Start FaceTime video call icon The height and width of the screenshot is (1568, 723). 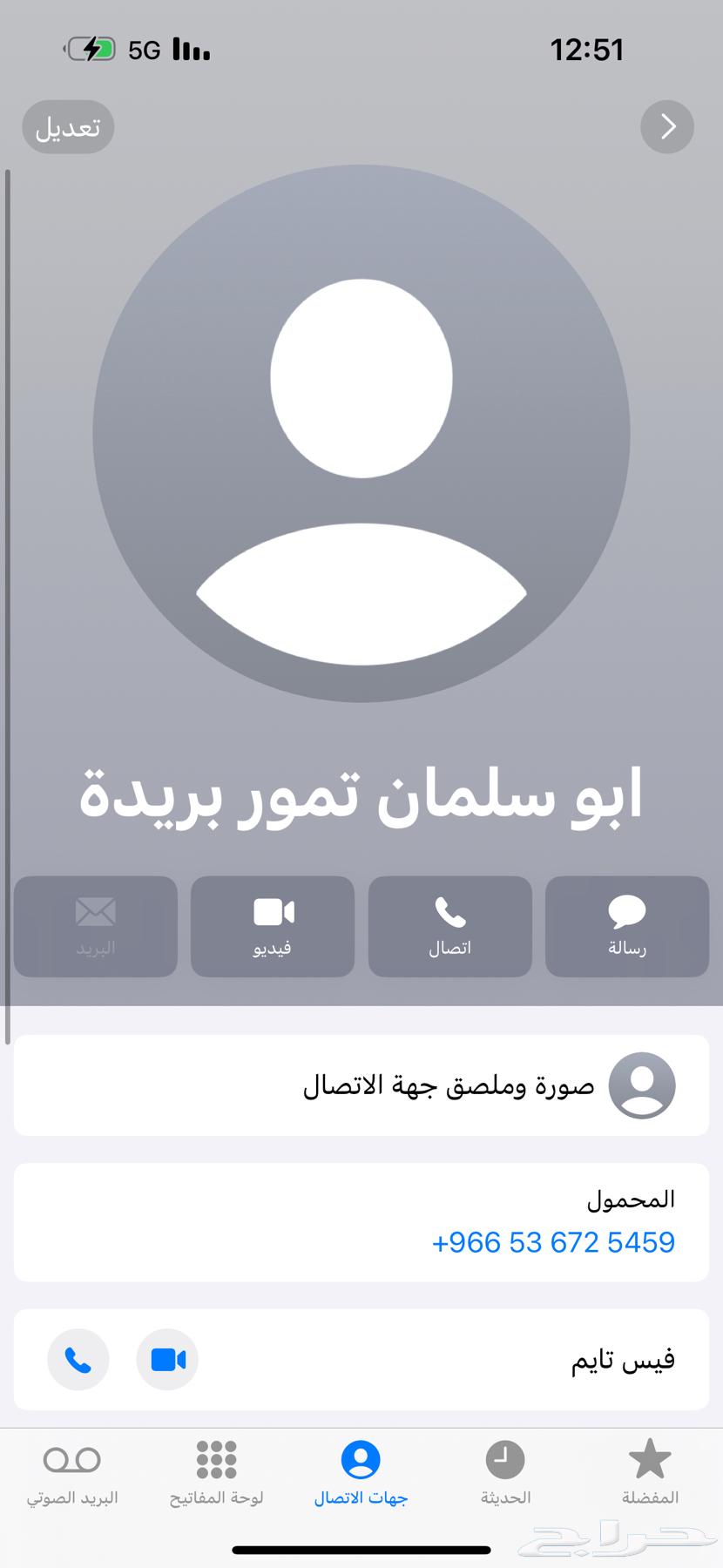pos(167,1360)
